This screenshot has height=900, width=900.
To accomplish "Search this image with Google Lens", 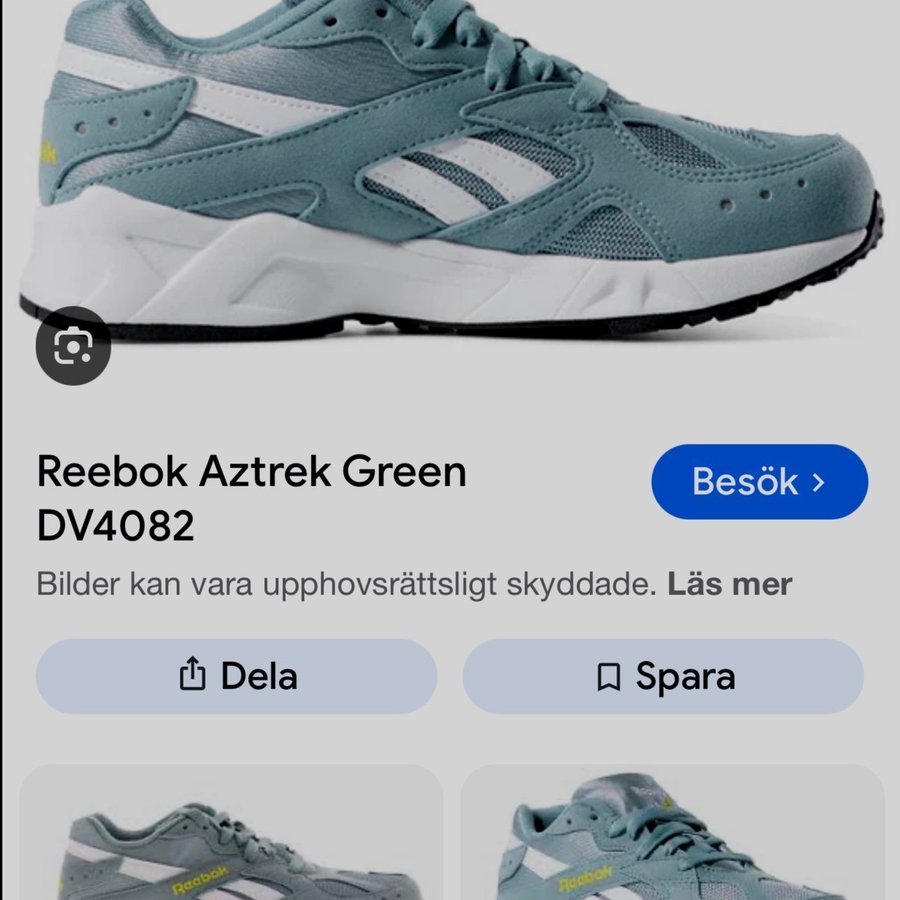I will (73, 346).
